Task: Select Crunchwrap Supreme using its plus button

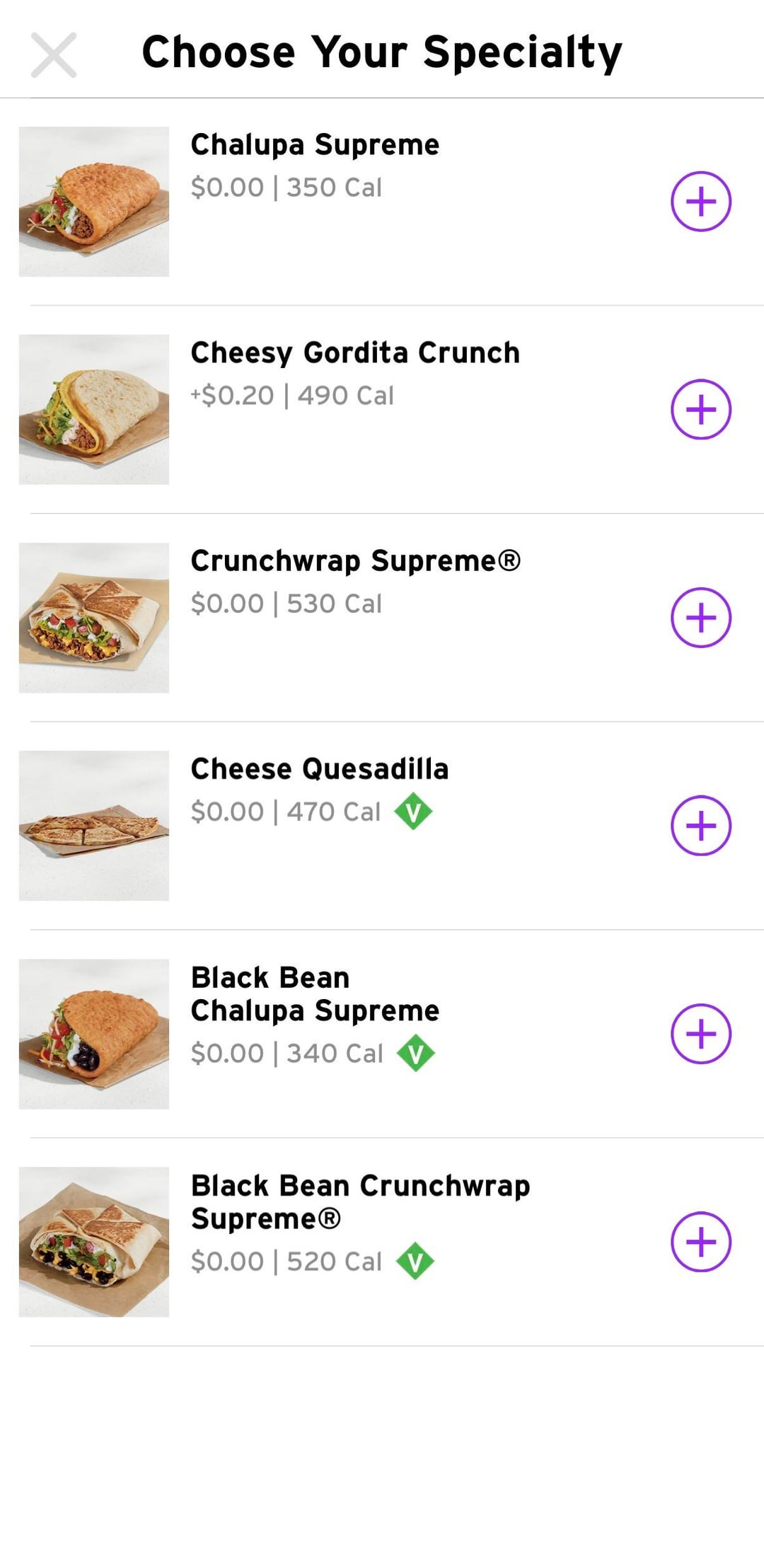Action: [x=700, y=618]
